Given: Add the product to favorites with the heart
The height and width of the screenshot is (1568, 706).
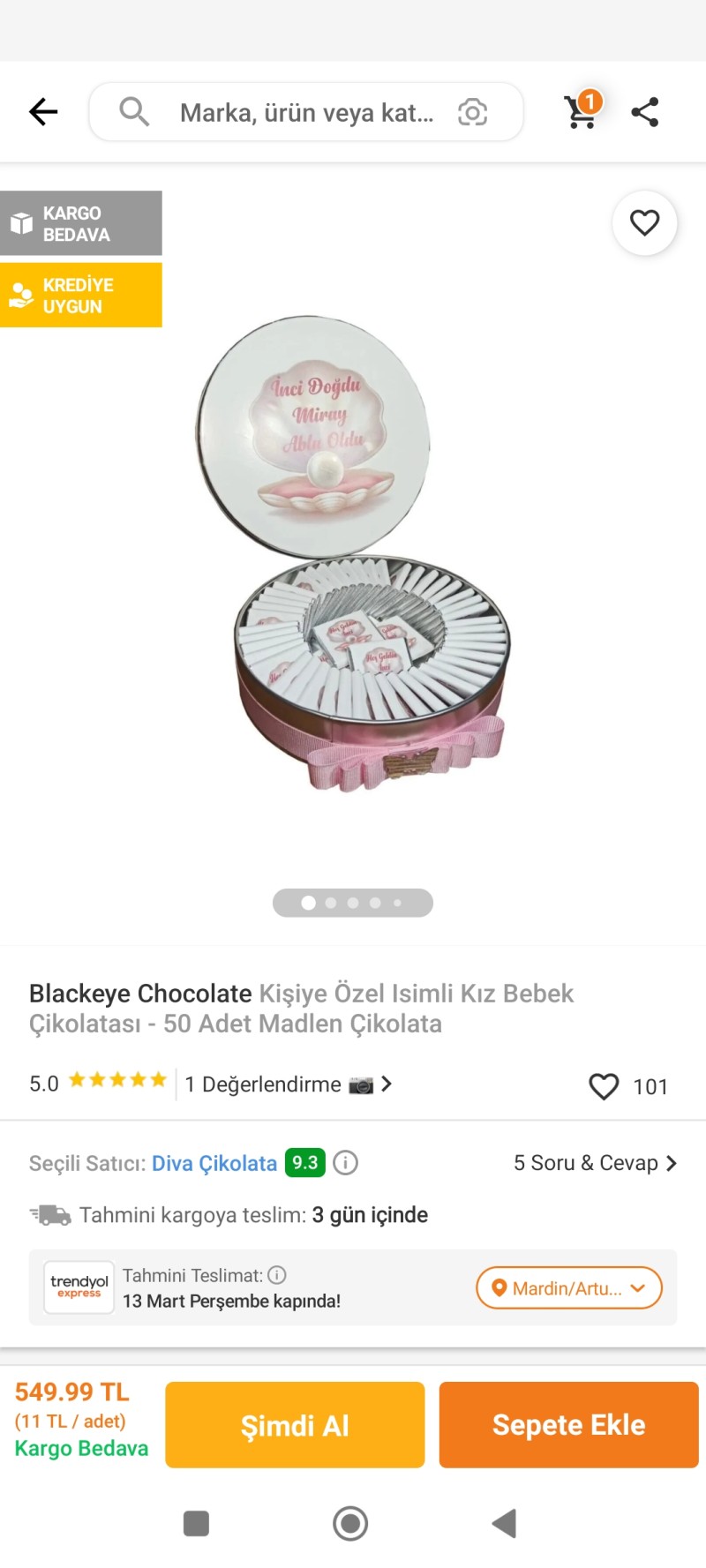Looking at the screenshot, I should (644, 223).
